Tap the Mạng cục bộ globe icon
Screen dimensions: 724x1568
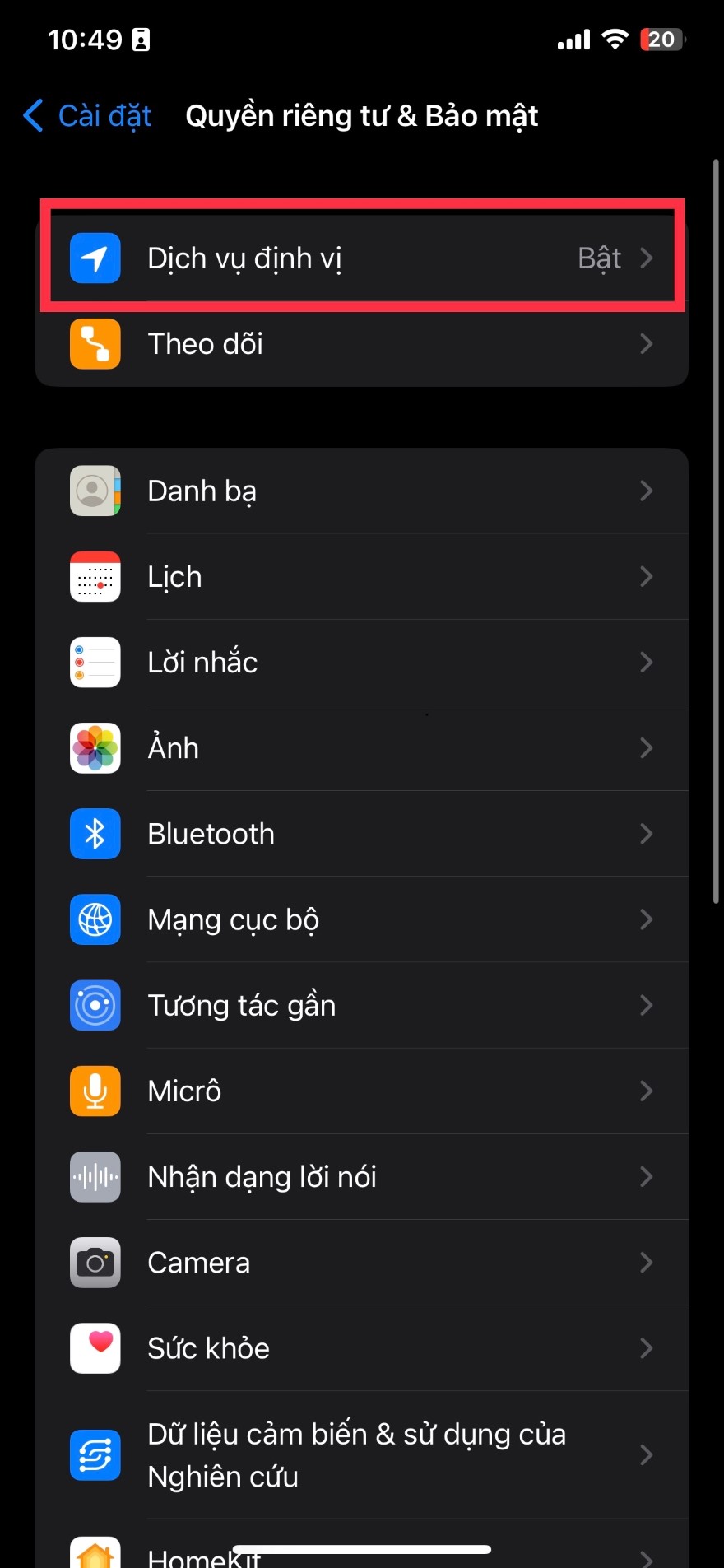[95, 919]
